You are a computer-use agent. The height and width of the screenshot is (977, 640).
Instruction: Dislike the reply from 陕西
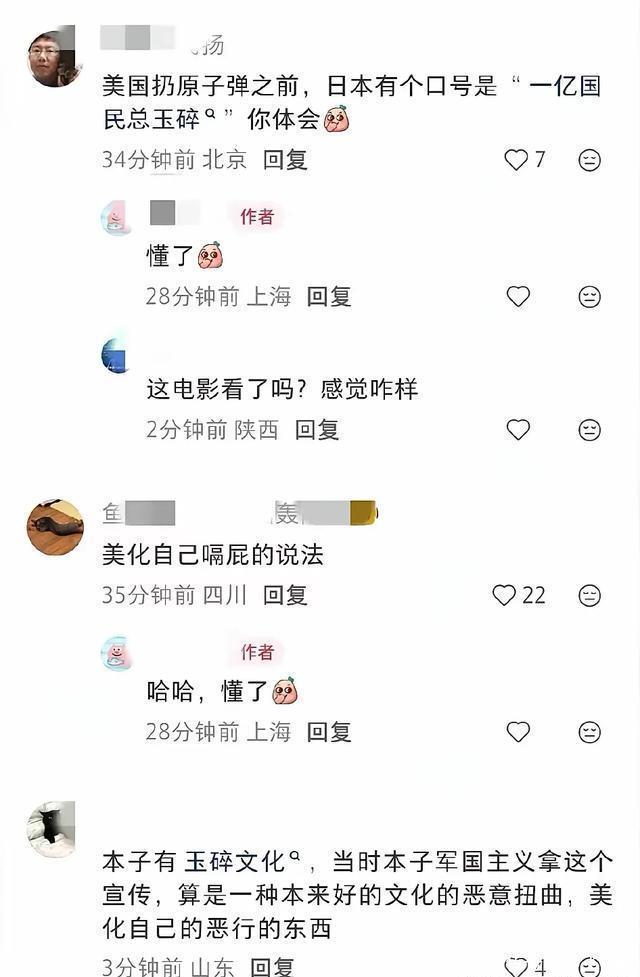point(590,430)
